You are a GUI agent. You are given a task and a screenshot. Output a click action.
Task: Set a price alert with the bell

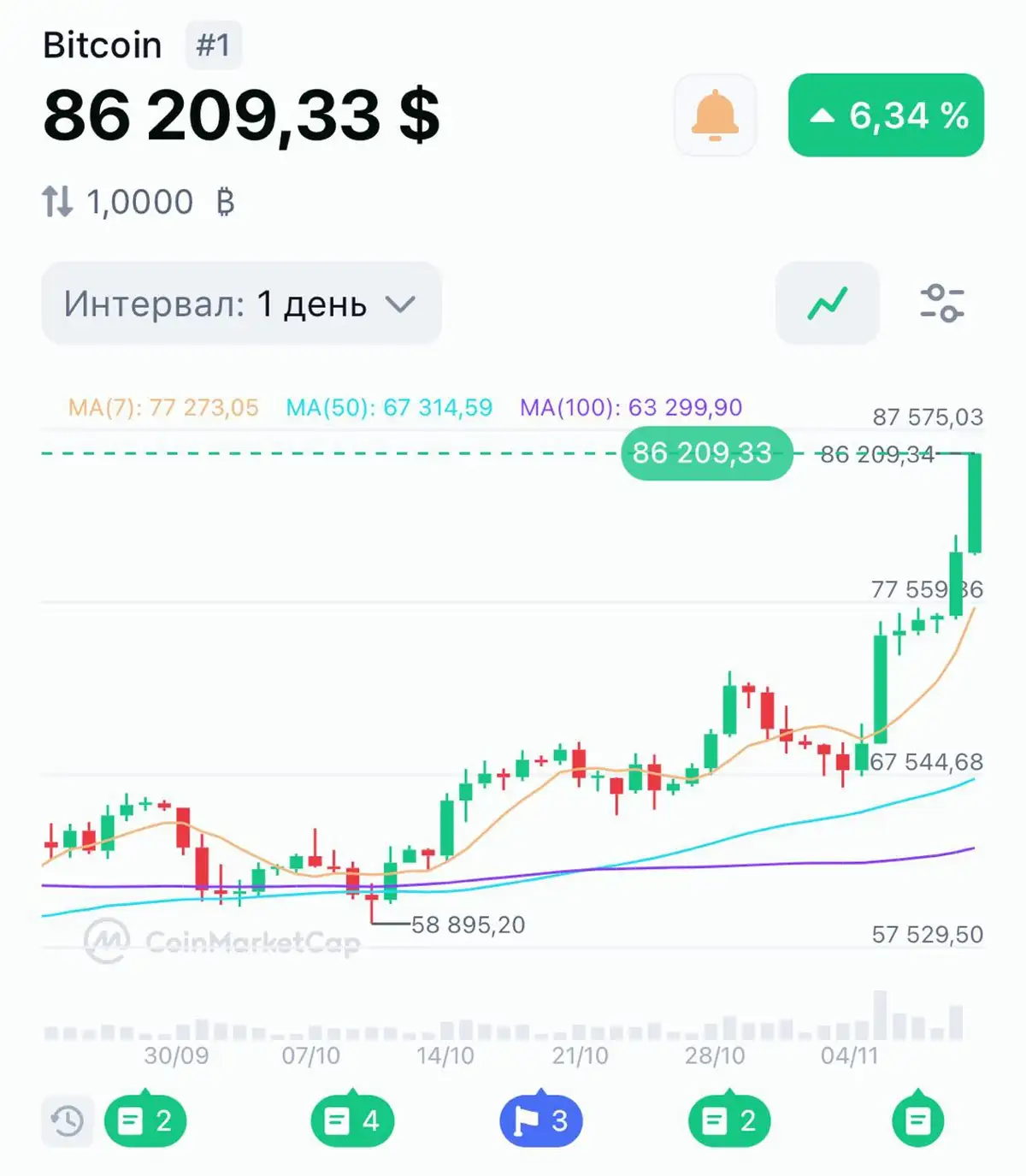715,115
